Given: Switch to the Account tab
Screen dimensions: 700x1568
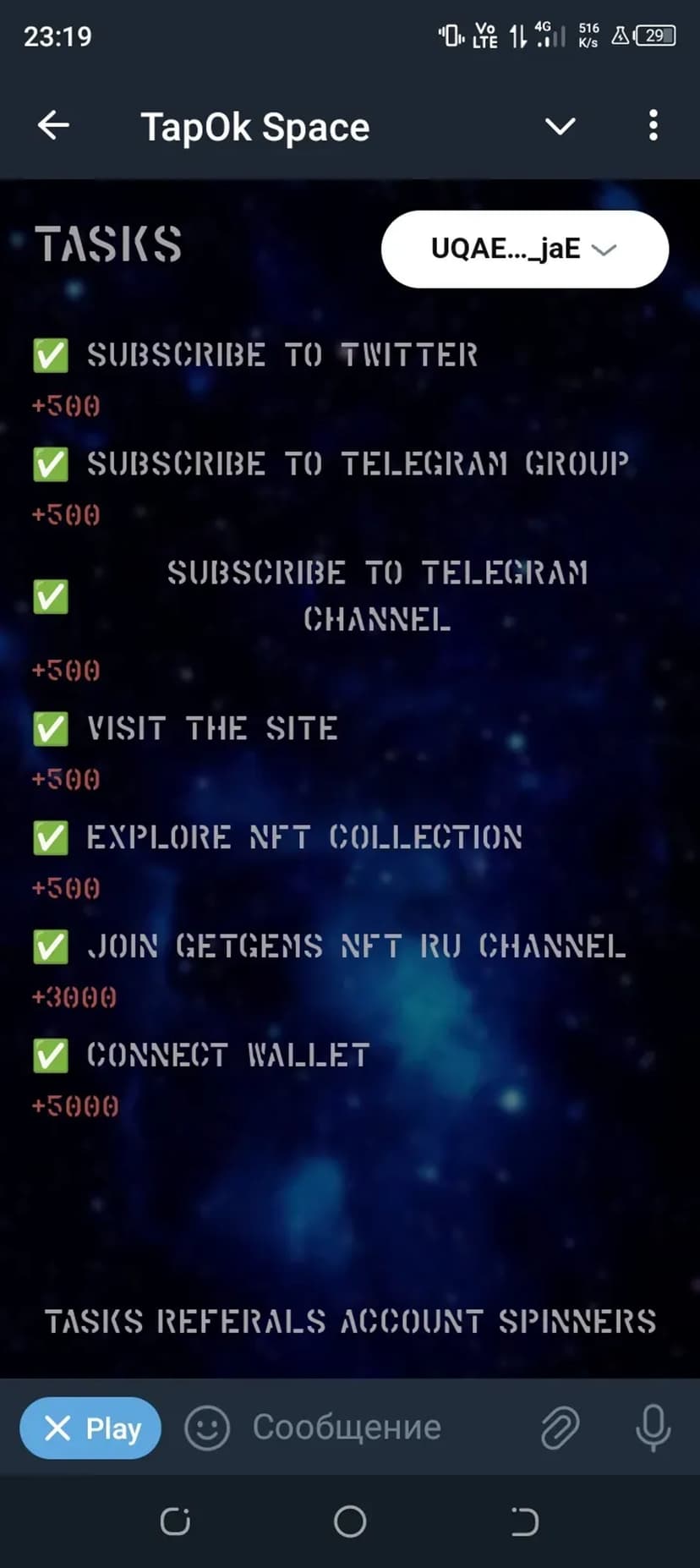Looking at the screenshot, I should coord(412,1321).
